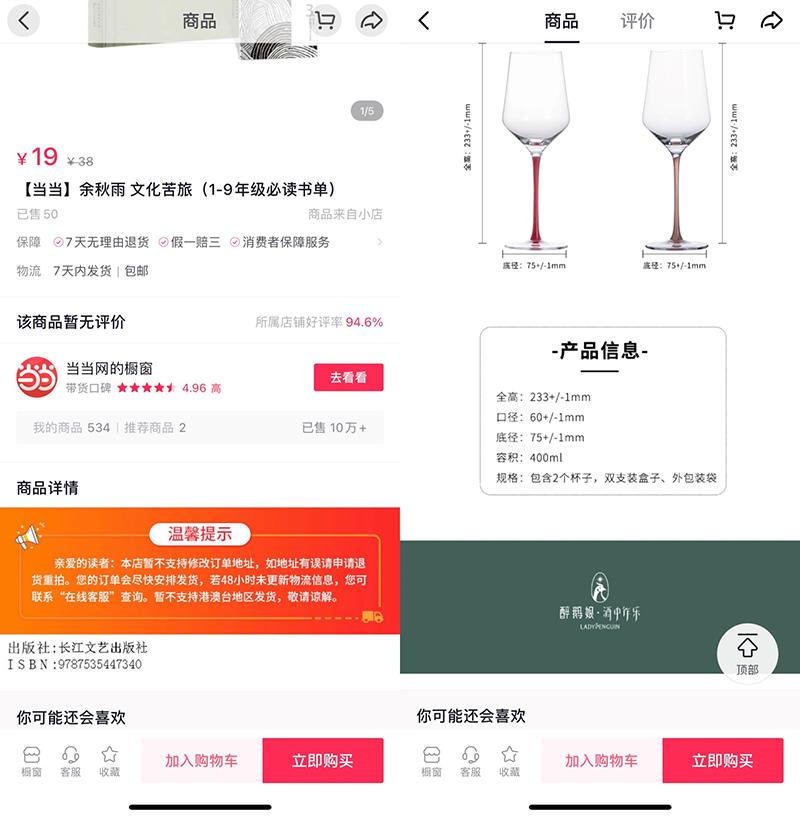
Task: Expand the 保障 guarantee details row
Action: click(379, 242)
